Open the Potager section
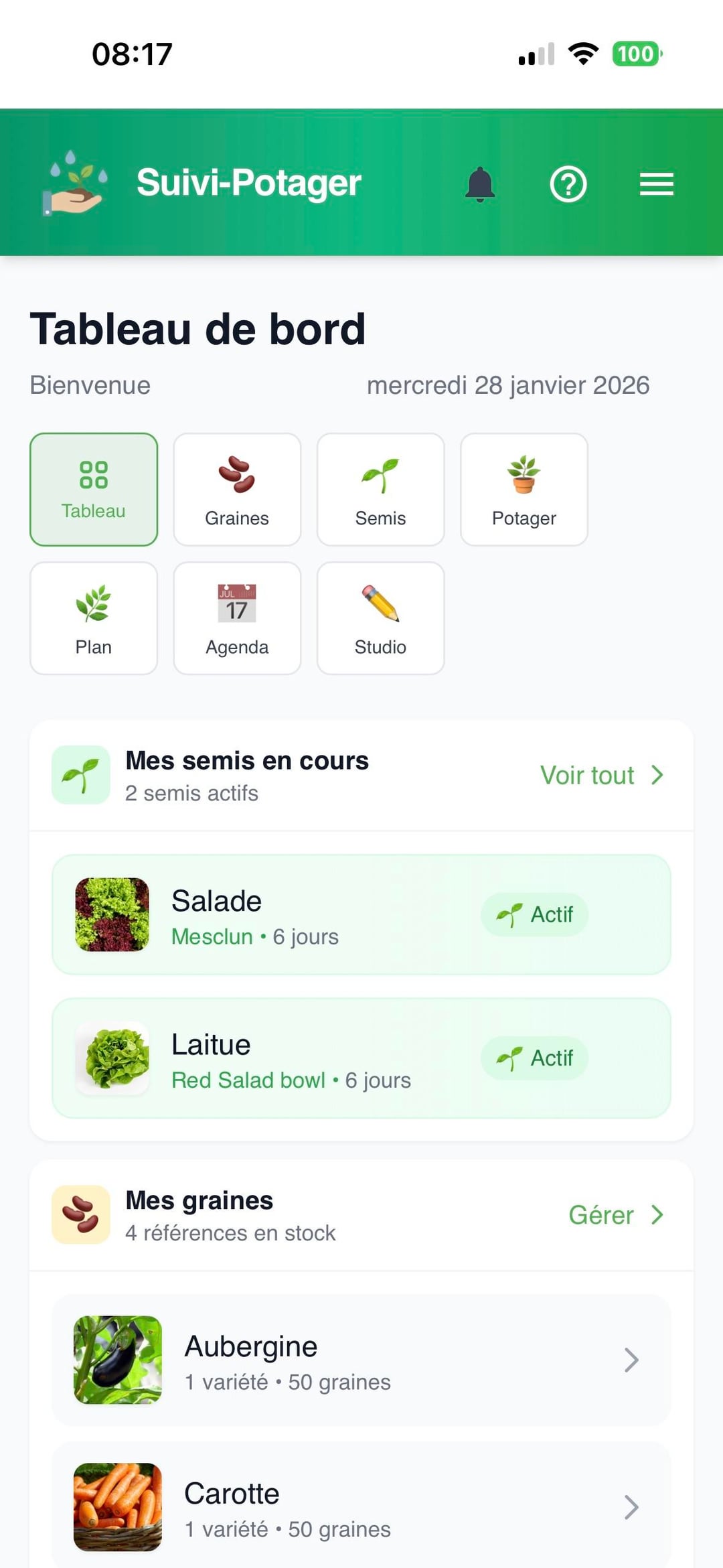The image size is (723, 1568). tap(524, 490)
